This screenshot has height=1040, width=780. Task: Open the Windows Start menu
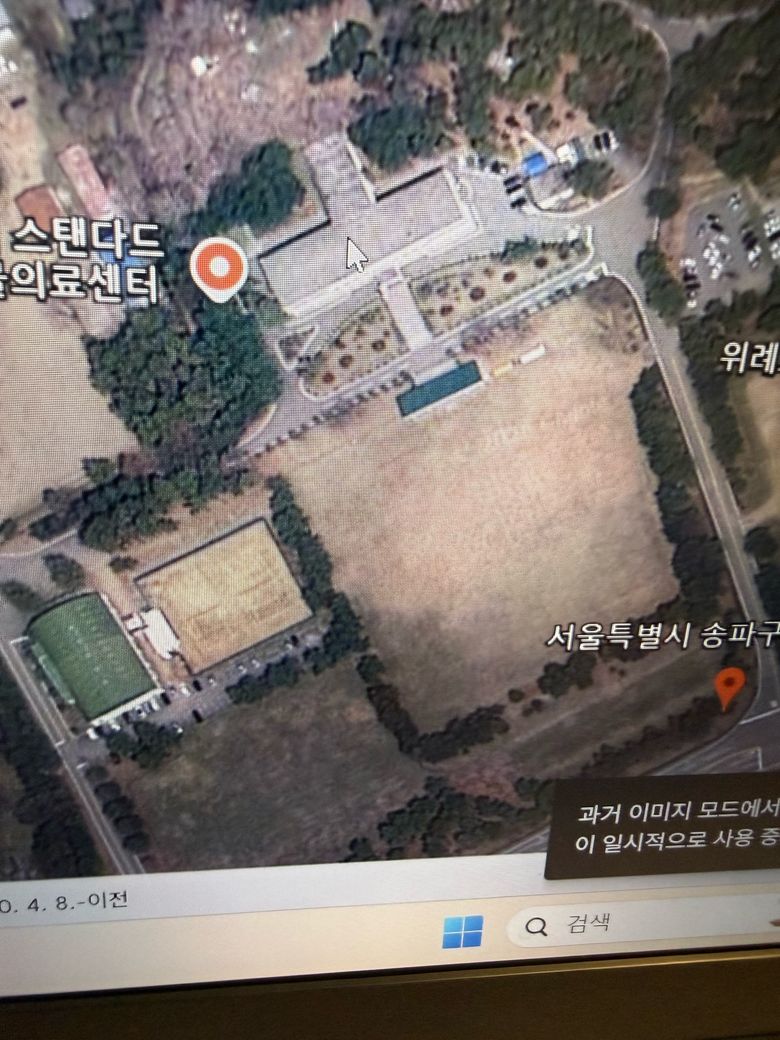click(x=462, y=931)
